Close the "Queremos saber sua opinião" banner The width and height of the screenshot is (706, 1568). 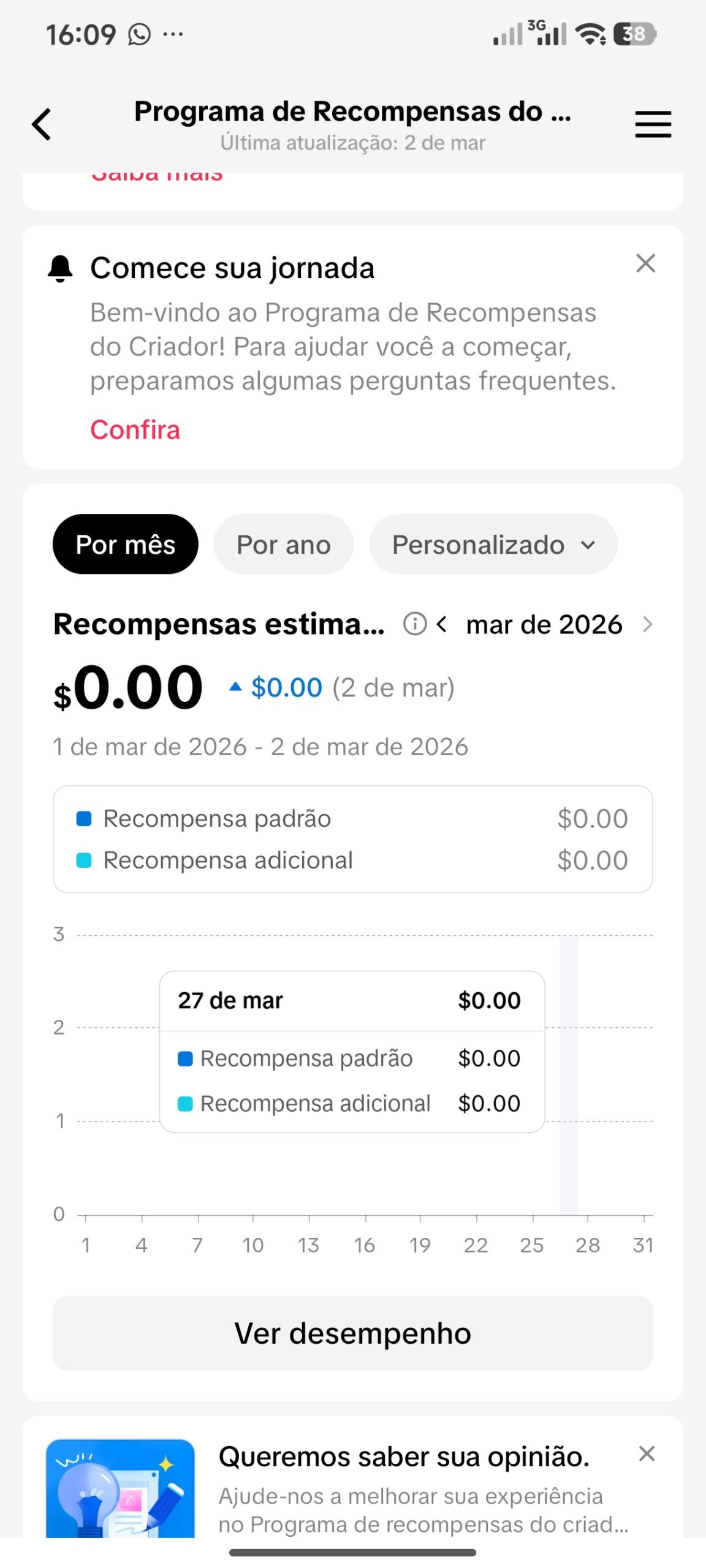647,1453
